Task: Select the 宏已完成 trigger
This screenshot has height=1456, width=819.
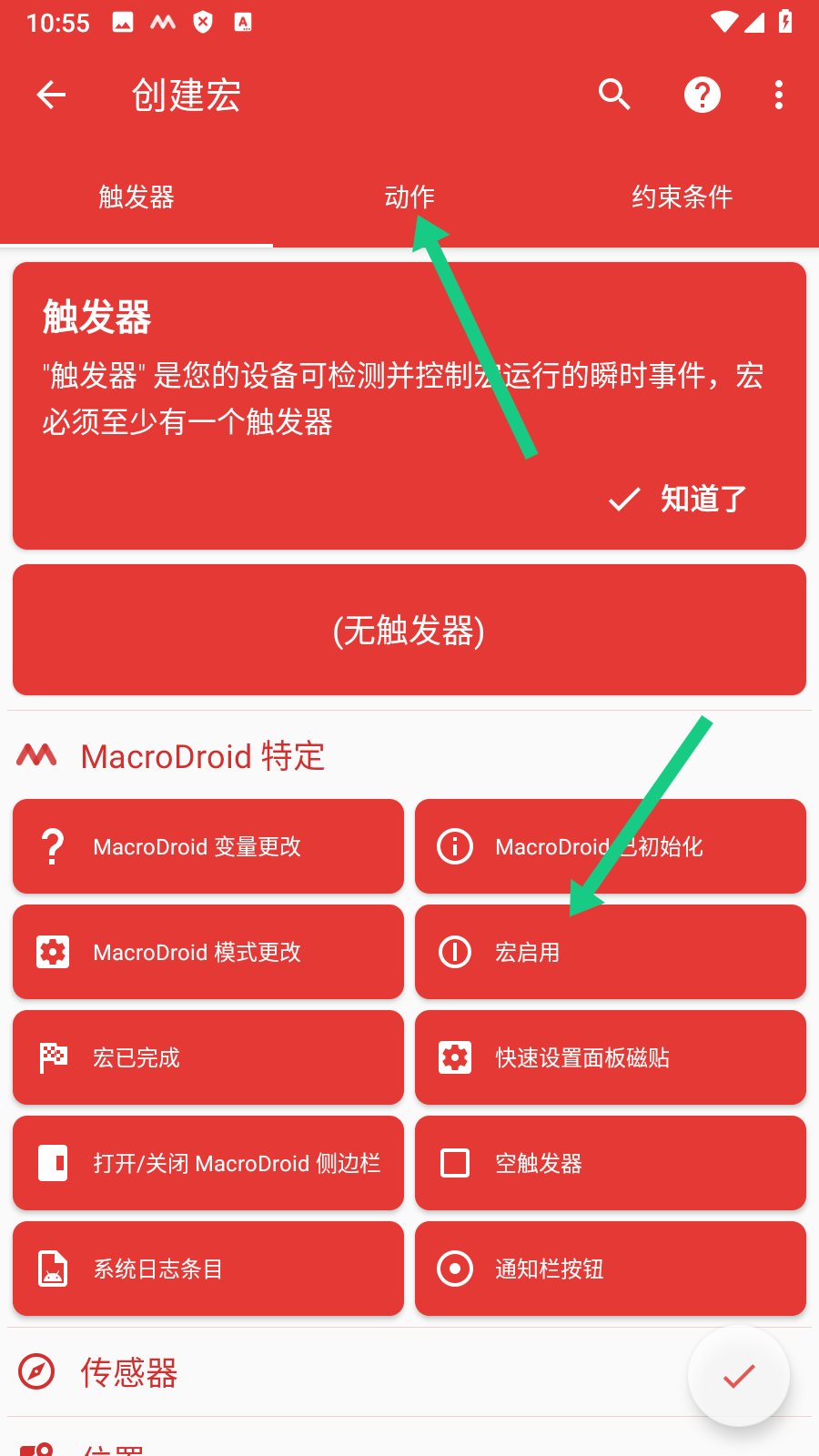Action: [x=208, y=1057]
